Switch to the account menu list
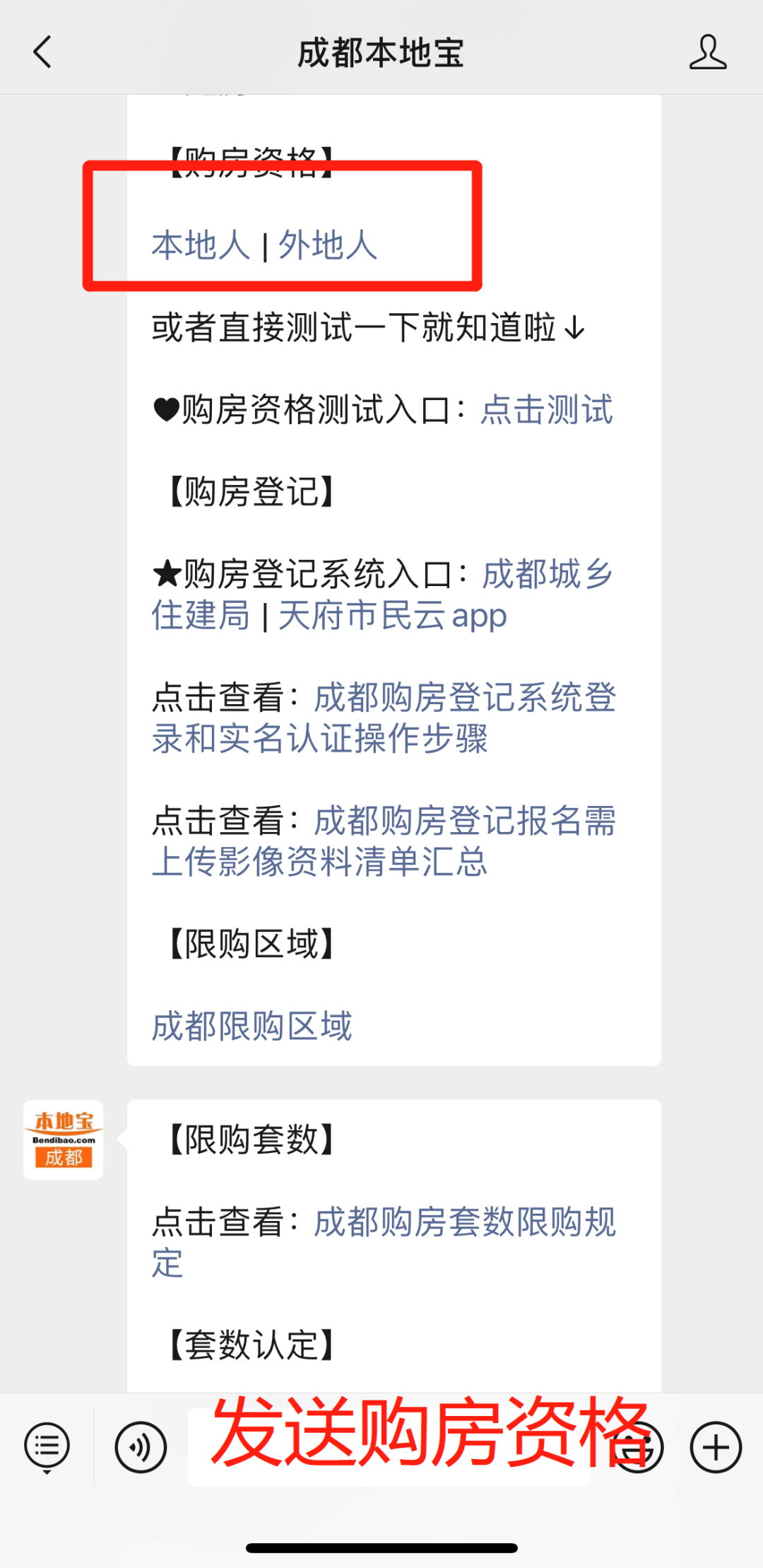 click(x=47, y=1447)
